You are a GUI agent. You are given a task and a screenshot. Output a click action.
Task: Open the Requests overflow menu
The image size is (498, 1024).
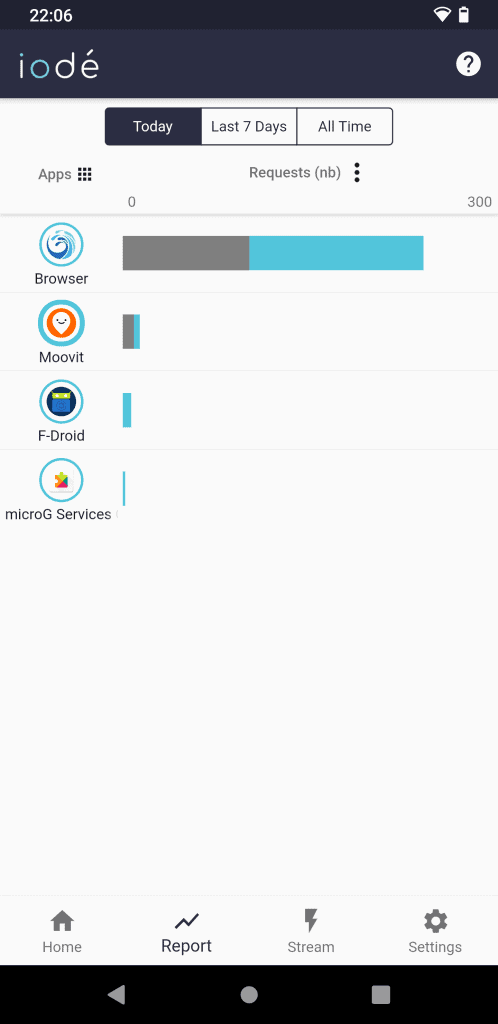[356, 172]
